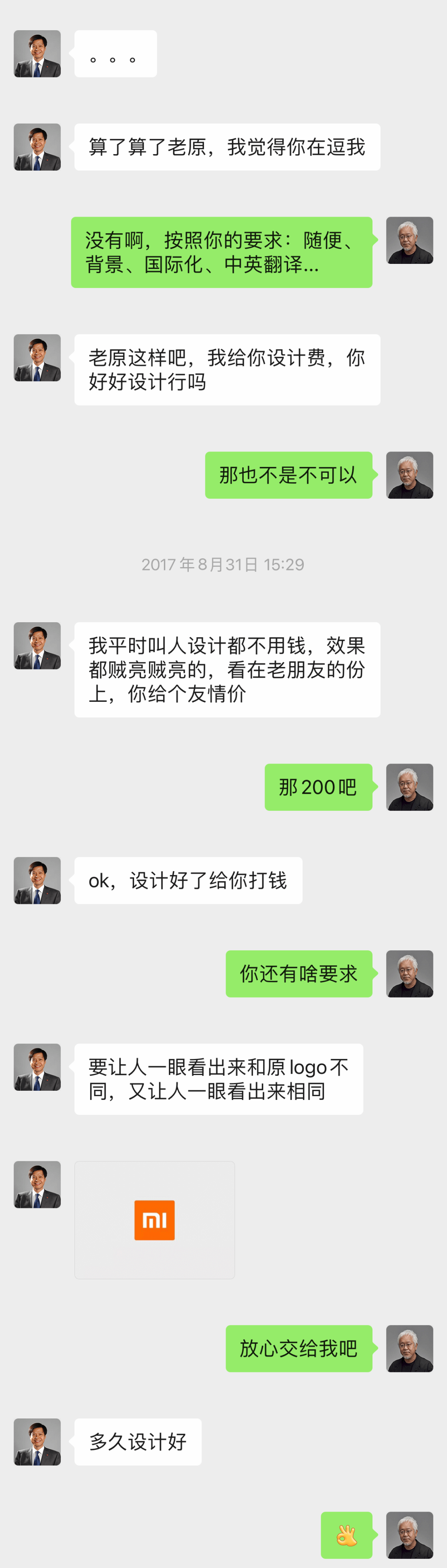The width and height of the screenshot is (447, 1568).
Task: Open the avatar beside "那也不是不可以"
Action: pos(409,475)
